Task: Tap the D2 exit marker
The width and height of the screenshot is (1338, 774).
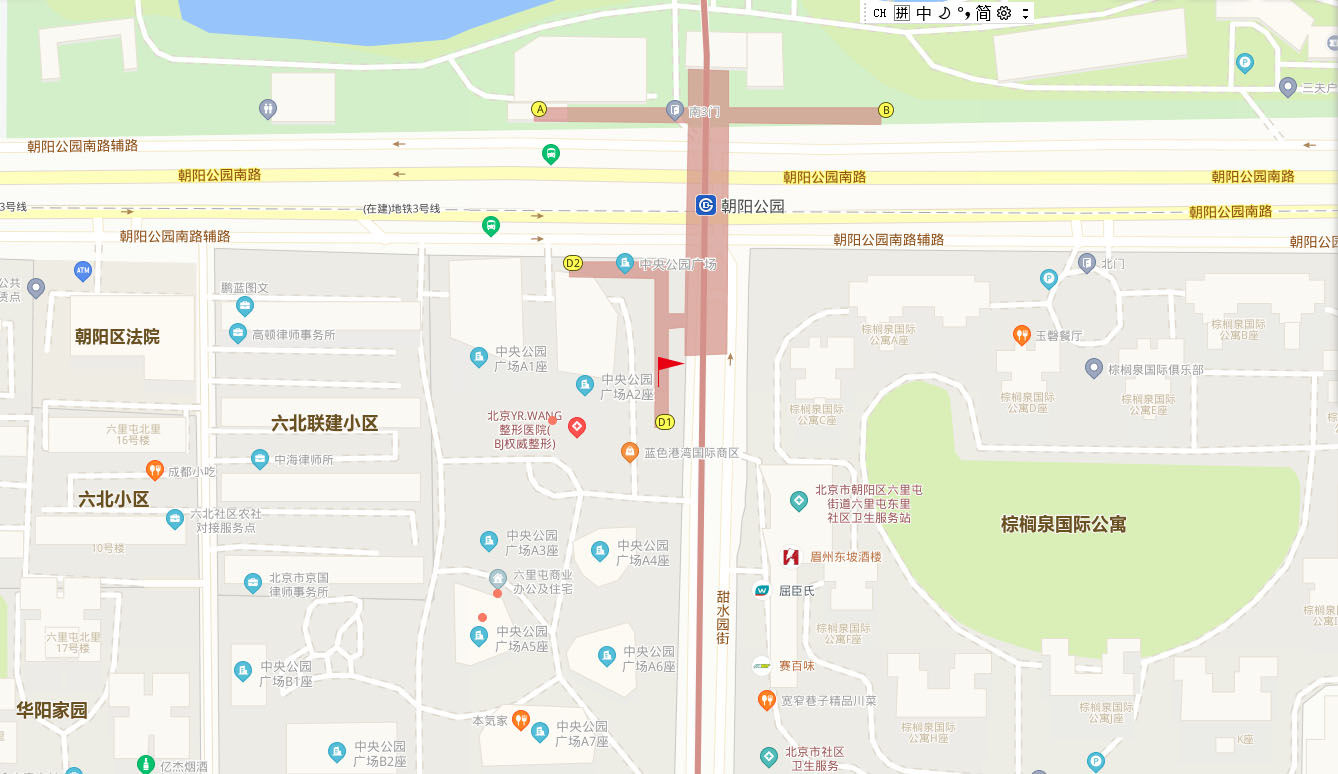Action: point(573,263)
